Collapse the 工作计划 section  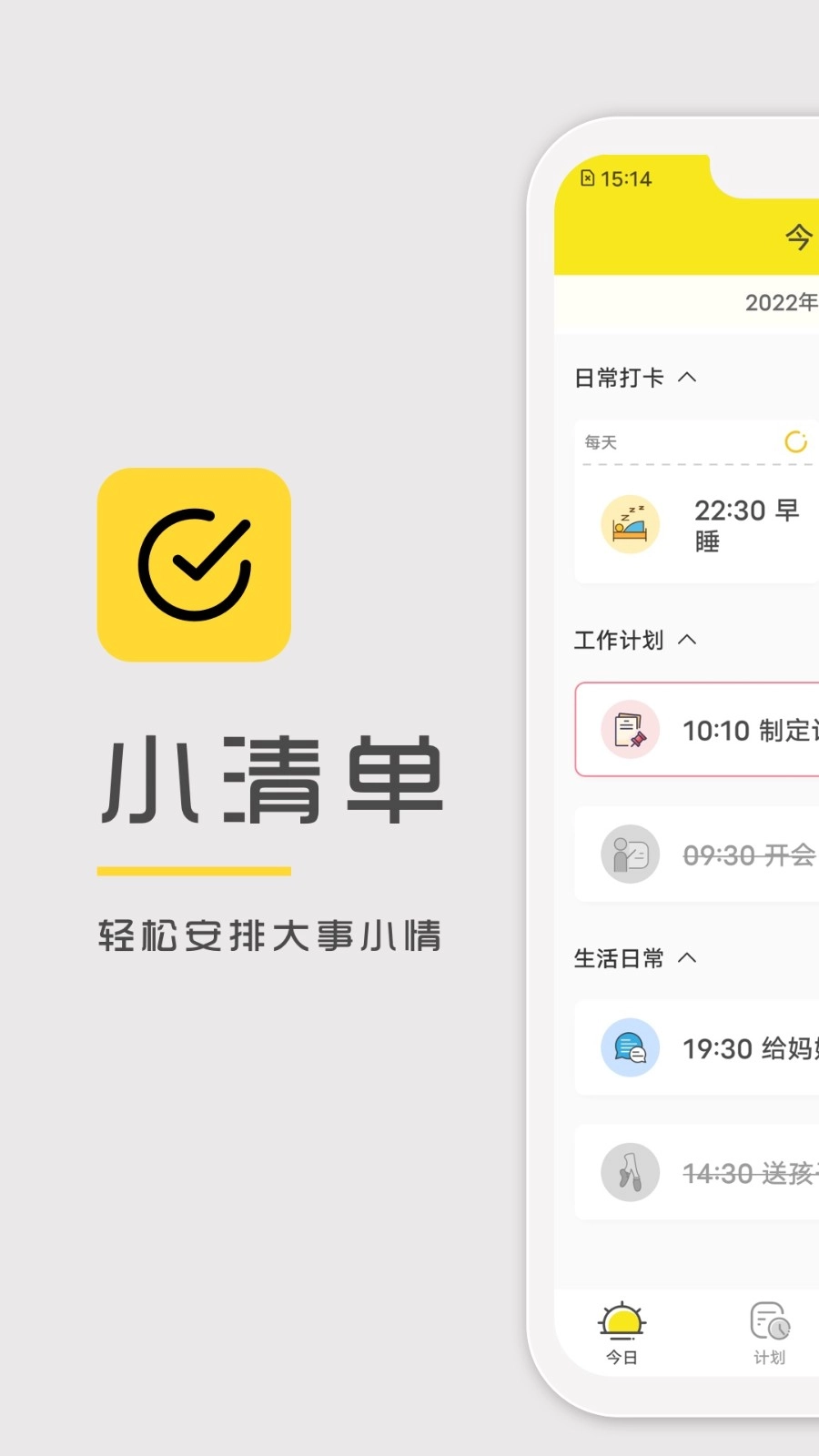pyautogui.click(x=689, y=640)
